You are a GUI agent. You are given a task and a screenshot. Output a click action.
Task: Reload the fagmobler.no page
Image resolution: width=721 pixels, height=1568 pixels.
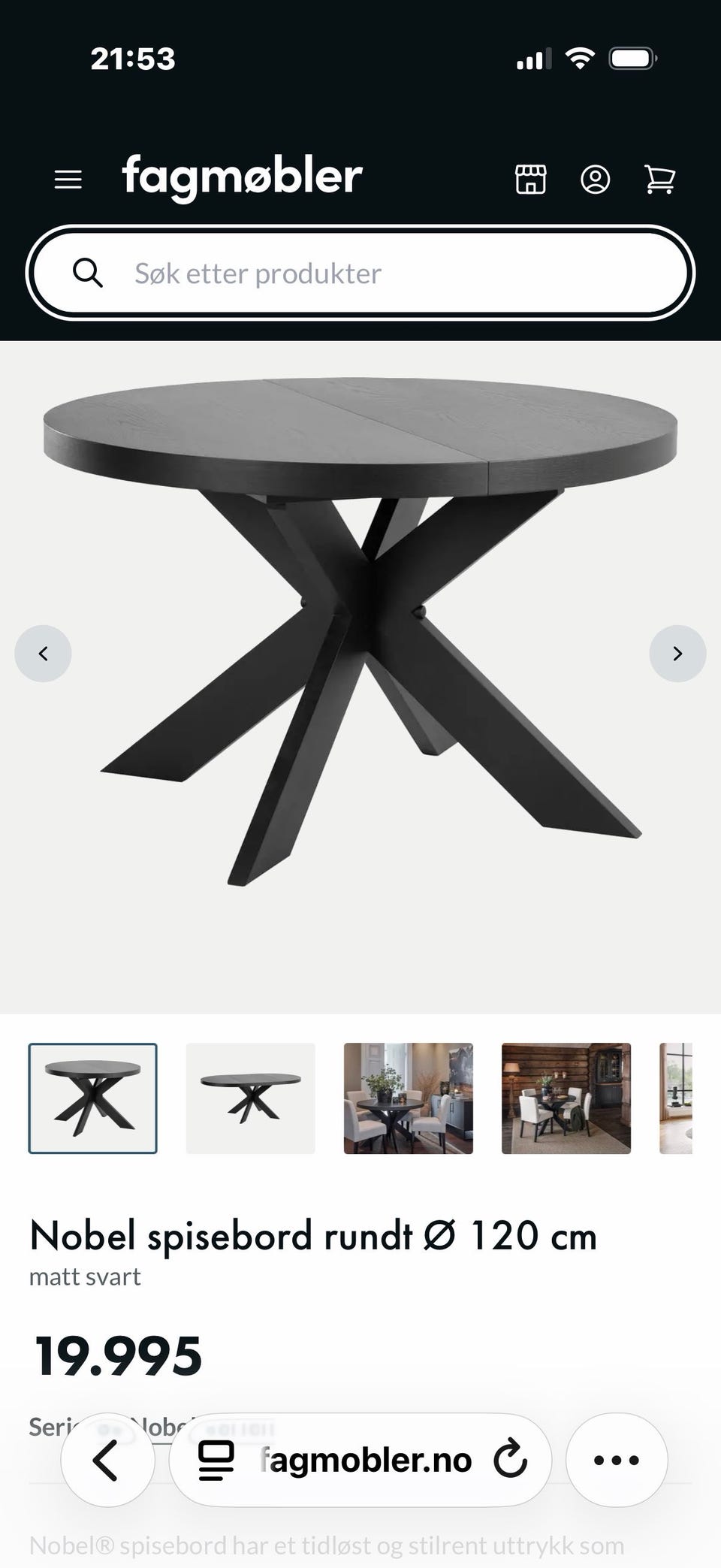(x=511, y=1460)
